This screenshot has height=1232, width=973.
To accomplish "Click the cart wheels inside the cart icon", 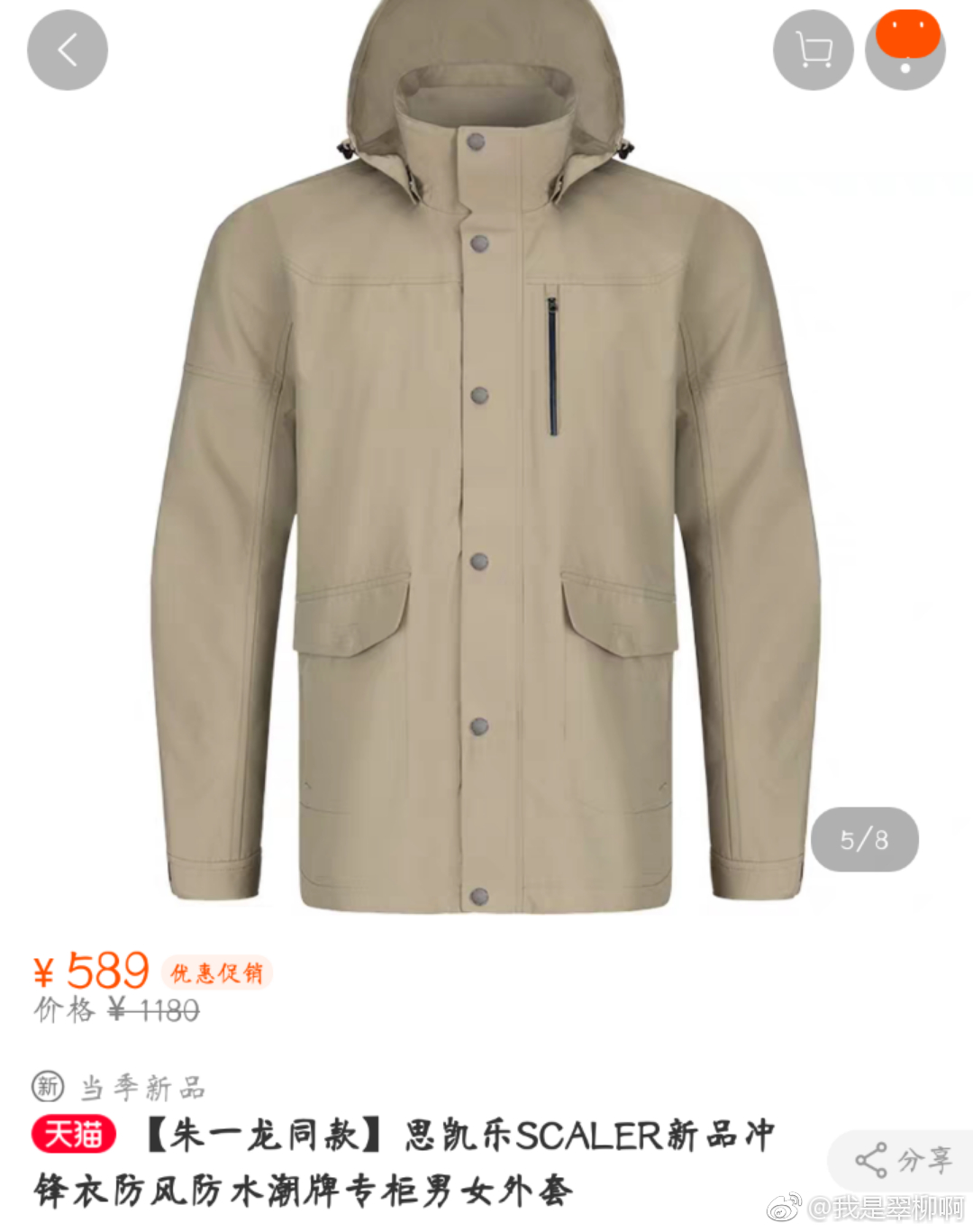I will click(813, 63).
